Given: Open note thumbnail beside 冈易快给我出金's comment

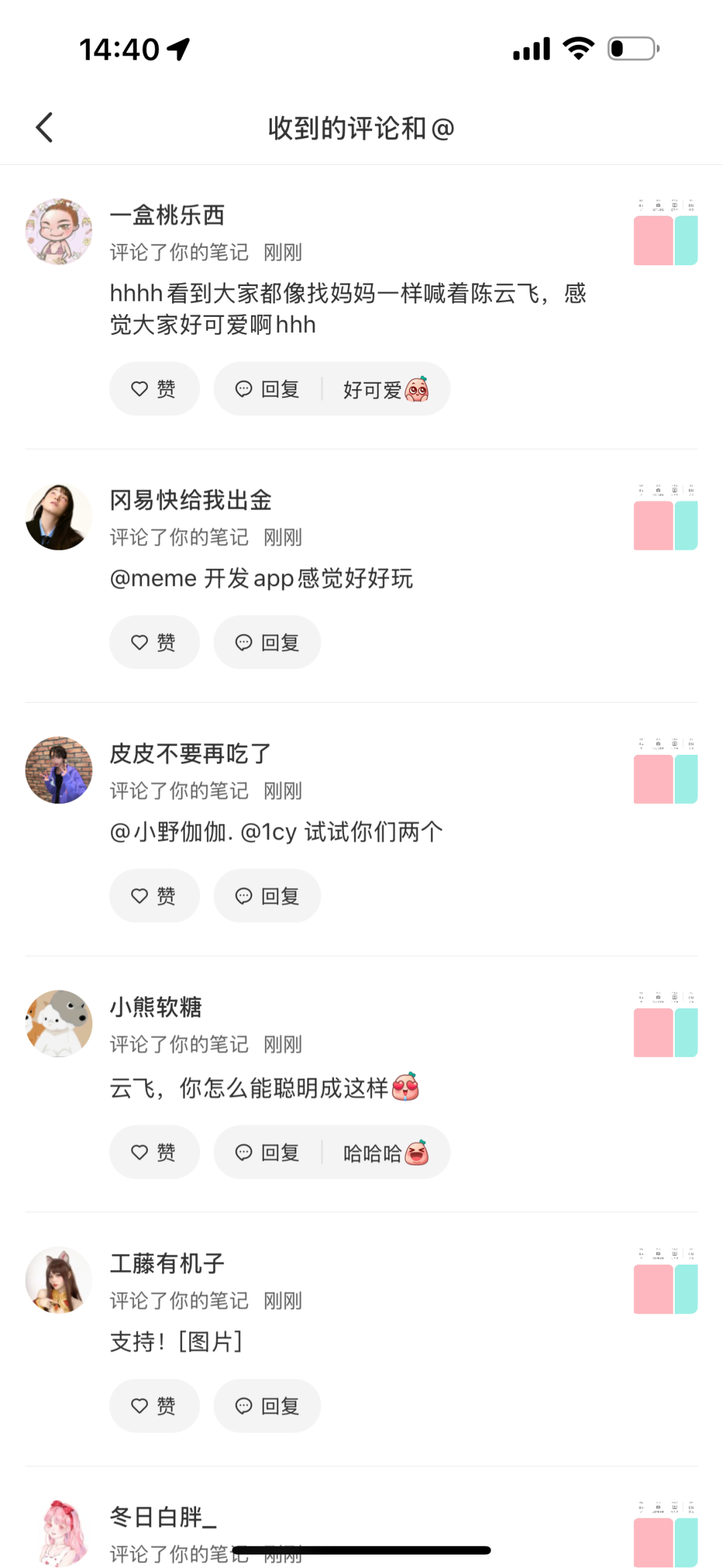Looking at the screenshot, I should click(x=665, y=516).
